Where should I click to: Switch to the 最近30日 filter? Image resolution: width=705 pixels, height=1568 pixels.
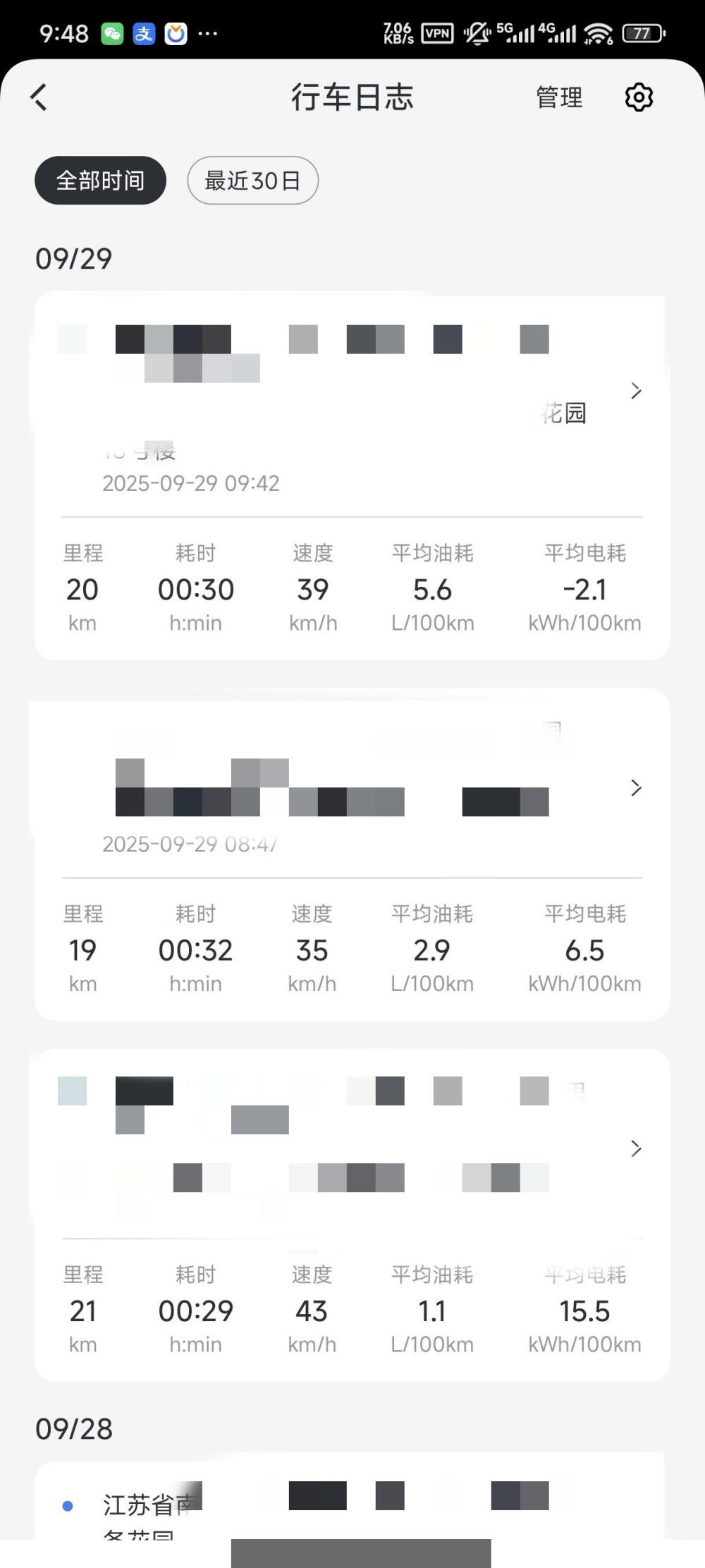click(x=252, y=181)
